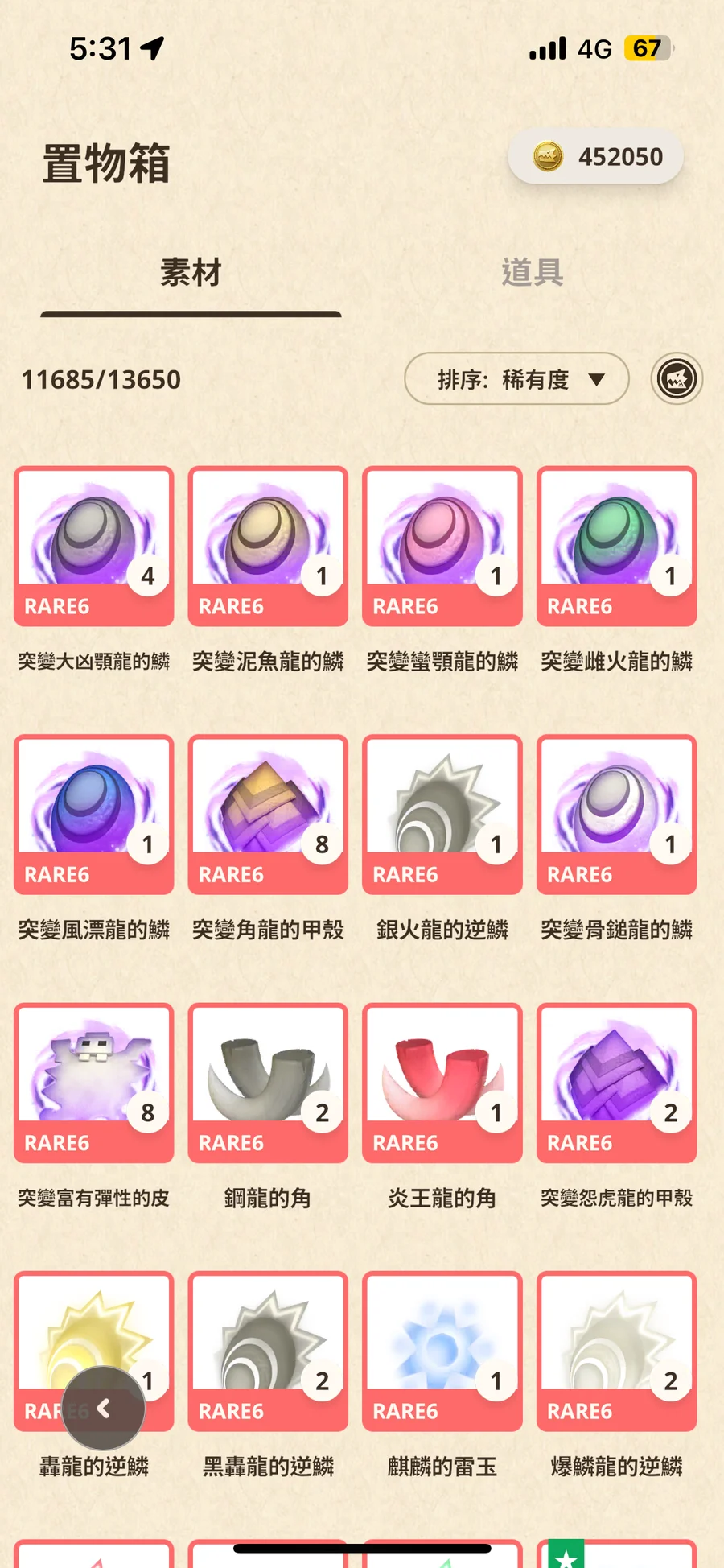The height and width of the screenshot is (1568, 724).
Task: View 突變雌火龍的鱗 details
Action: click(x=616, y=546)
